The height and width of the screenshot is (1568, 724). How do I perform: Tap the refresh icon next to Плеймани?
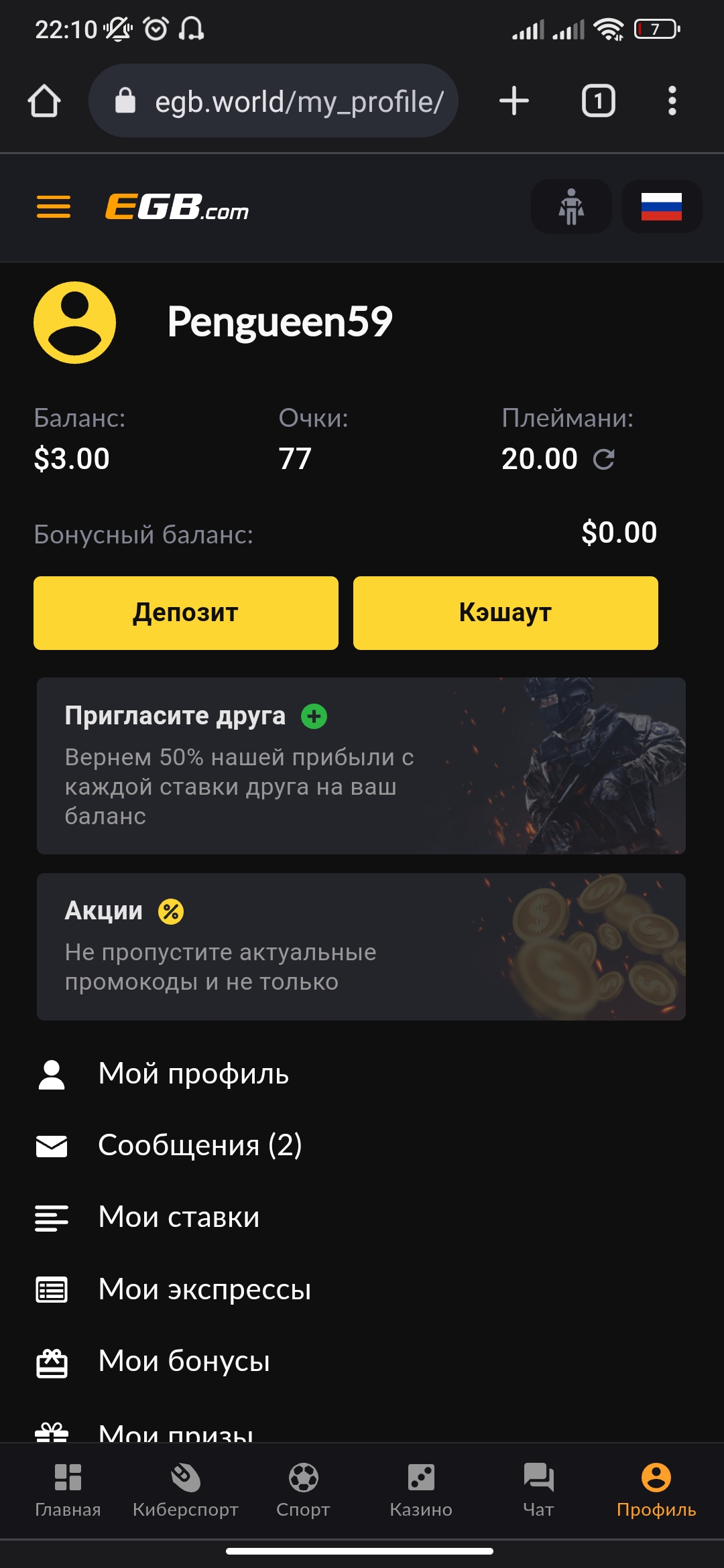tap(604, 460)
